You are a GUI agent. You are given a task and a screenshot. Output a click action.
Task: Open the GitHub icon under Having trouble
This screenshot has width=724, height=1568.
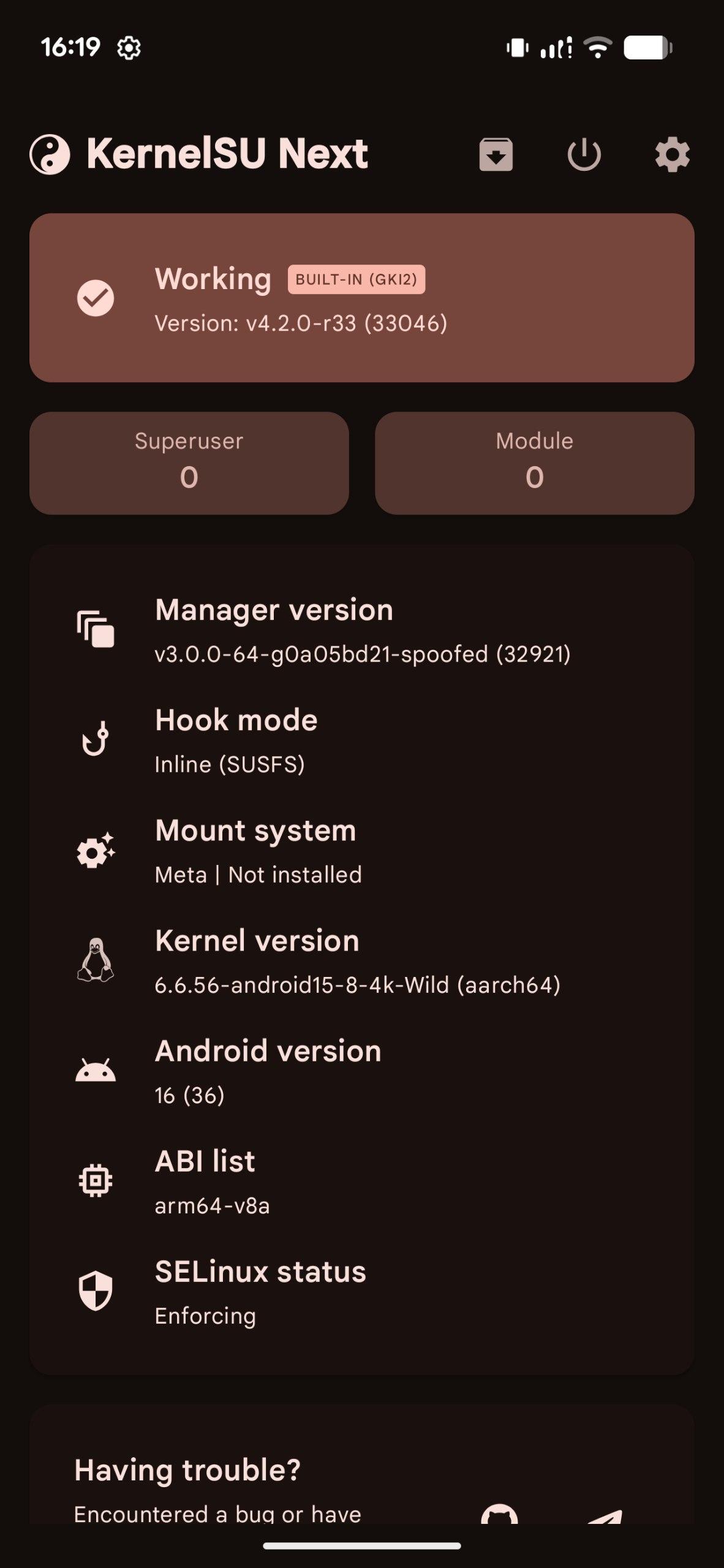(x=499, y=1514)
